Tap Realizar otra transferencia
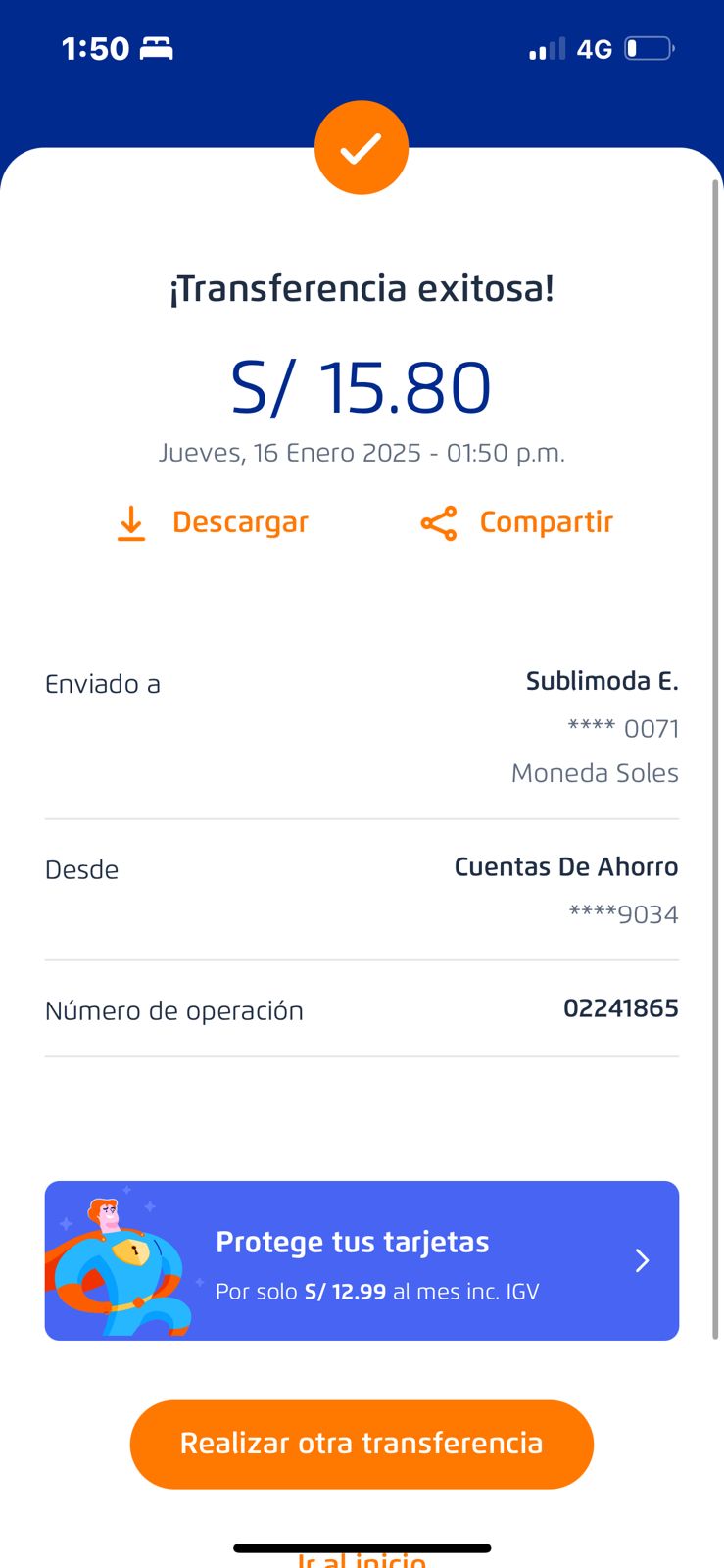Viewport: 724px width, 1568px height. coord(362,1444)
